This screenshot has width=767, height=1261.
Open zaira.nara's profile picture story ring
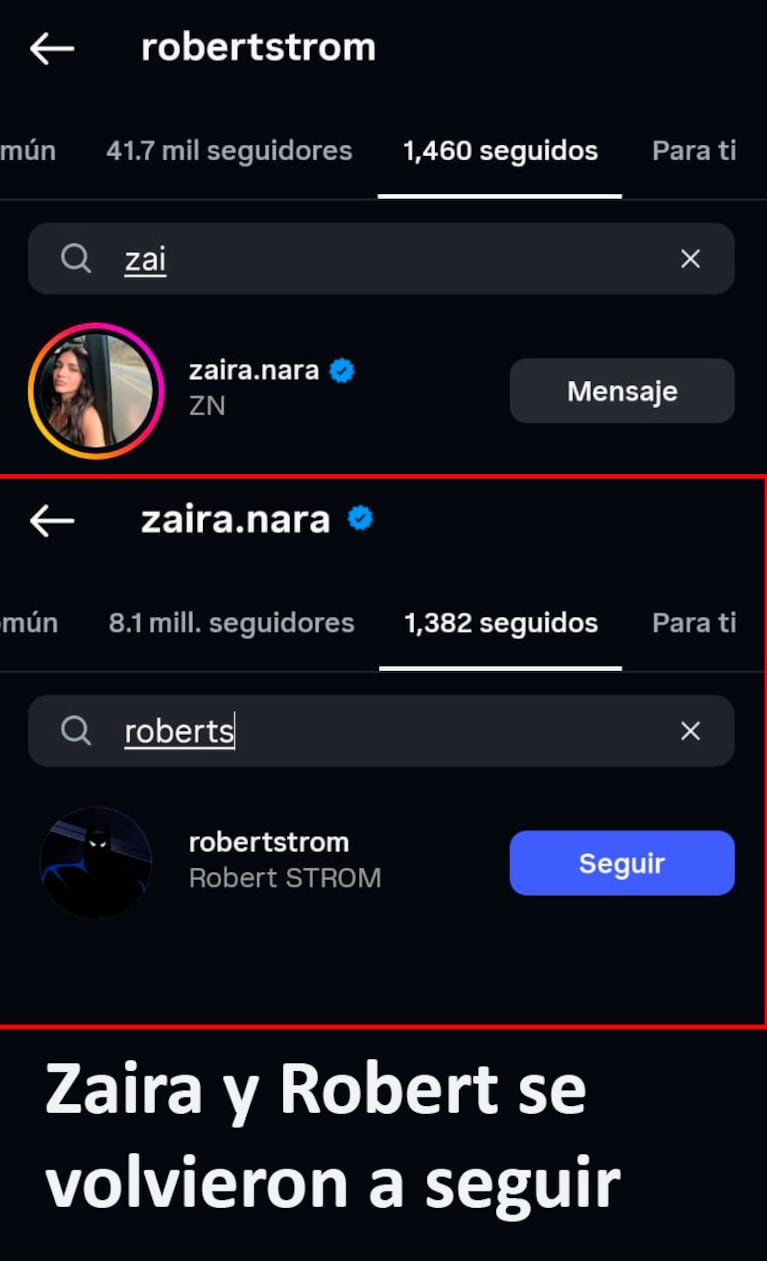point(95,390)
